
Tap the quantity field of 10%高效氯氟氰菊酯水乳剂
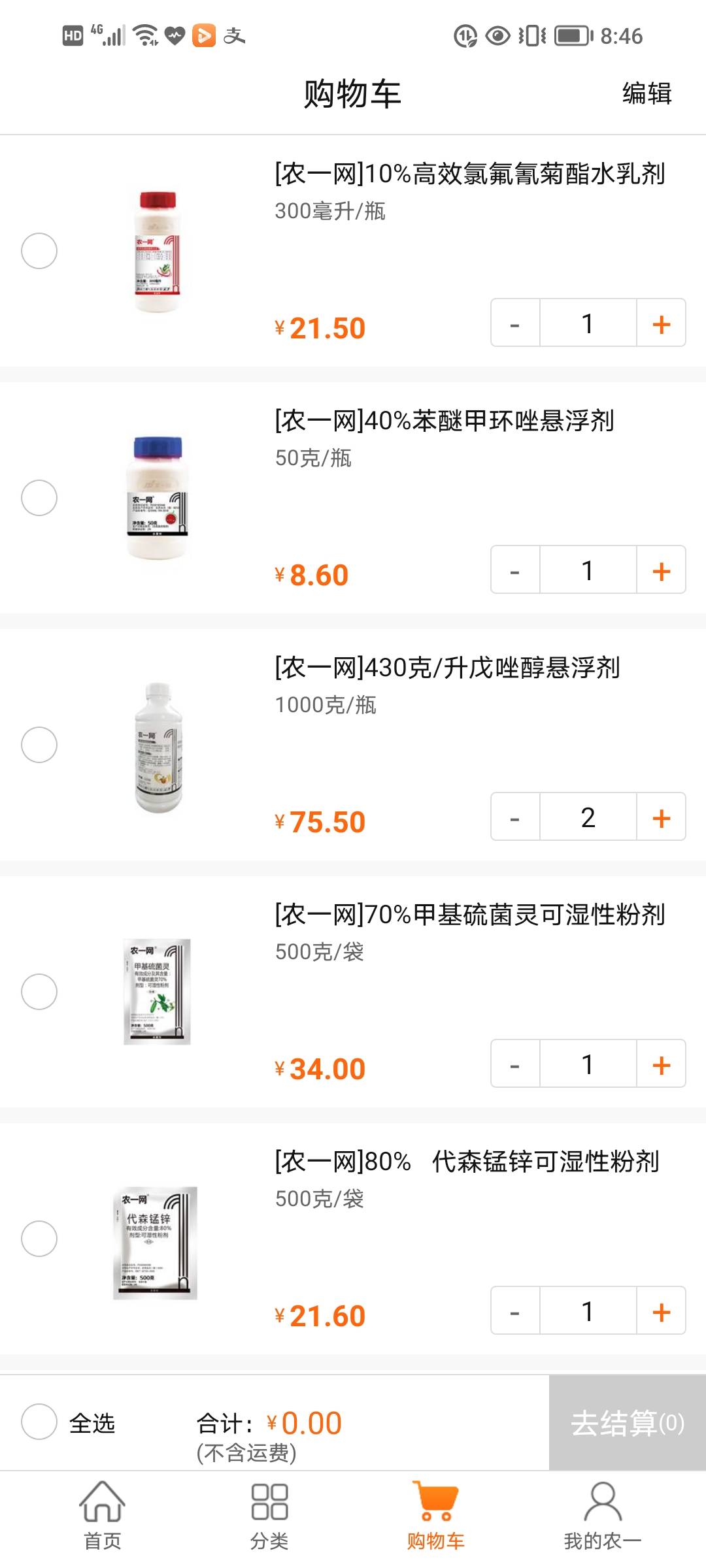click(588, 323)
